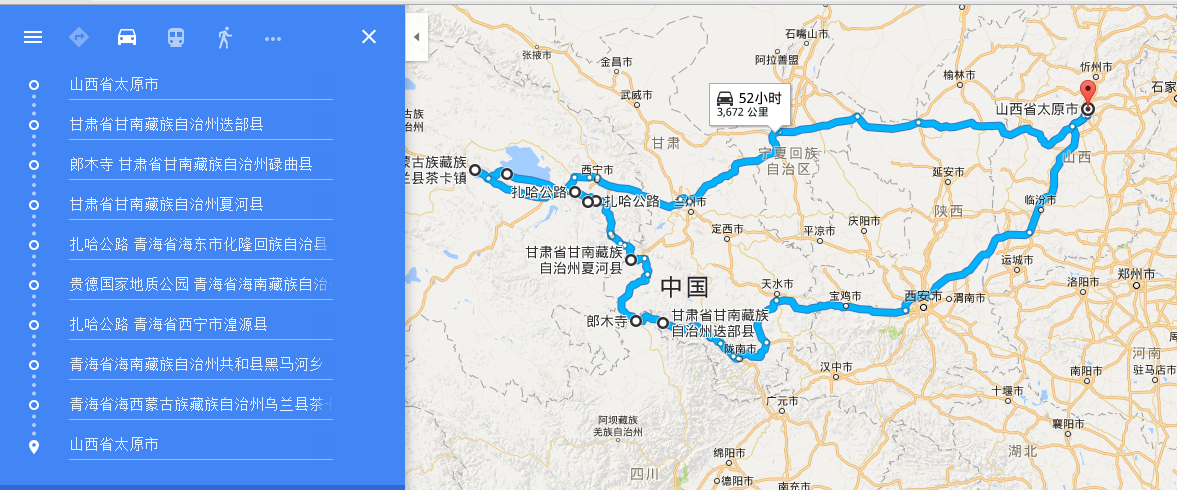This screenshot has height=490, width=1177.
Task: Select the recommended travel mode icon
Action: pyautogui.click(x=79, y=37)
